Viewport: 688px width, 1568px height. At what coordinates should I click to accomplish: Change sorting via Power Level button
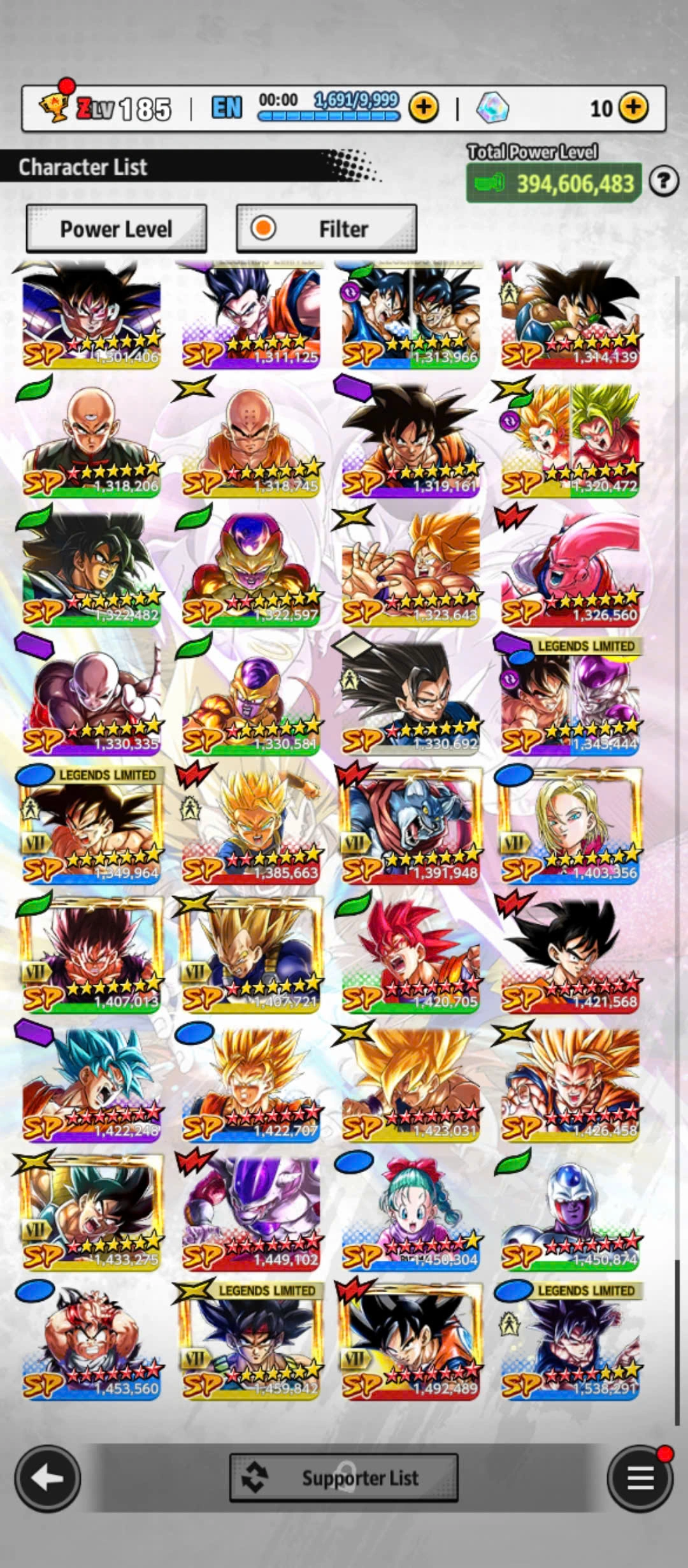116,229
